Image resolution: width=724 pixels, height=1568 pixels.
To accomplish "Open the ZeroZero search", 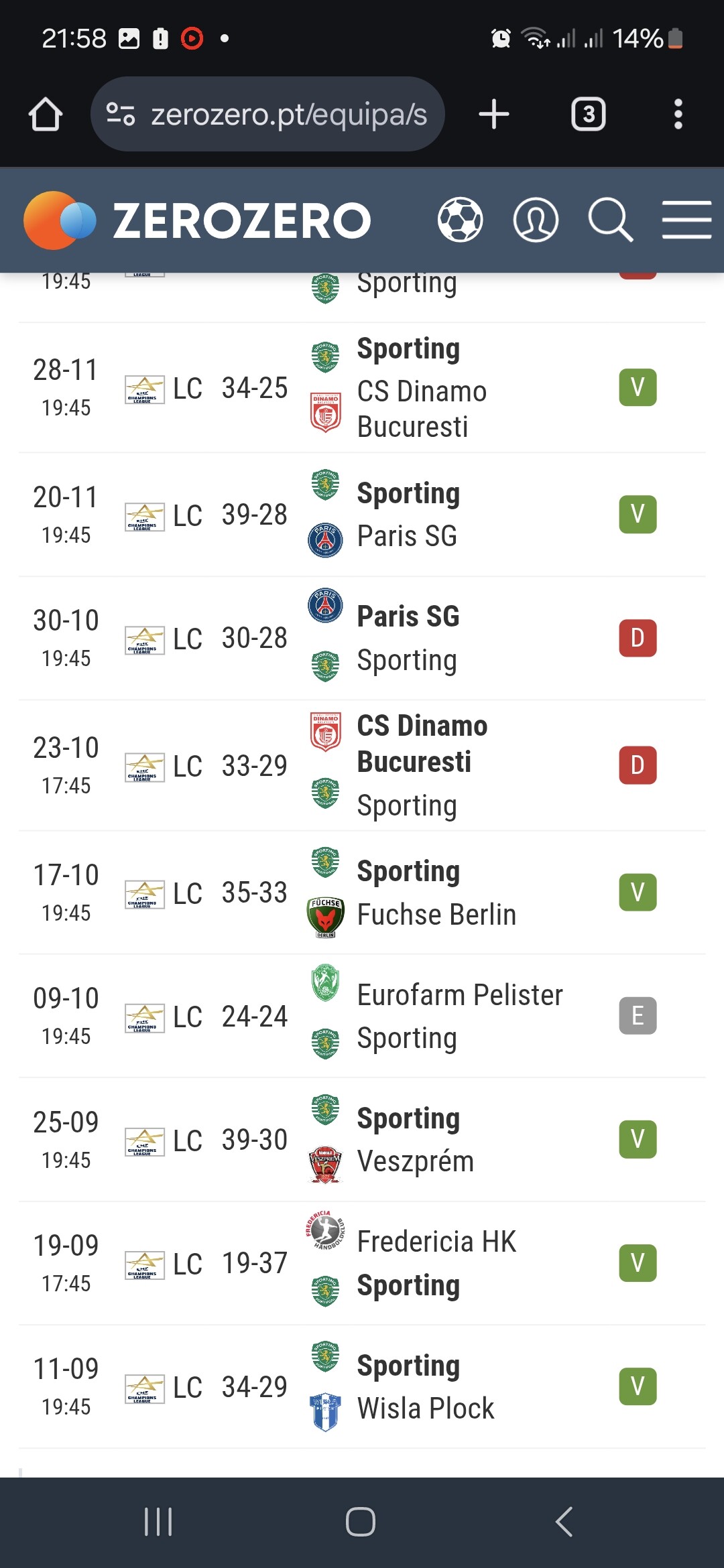I will pos(611,220).
